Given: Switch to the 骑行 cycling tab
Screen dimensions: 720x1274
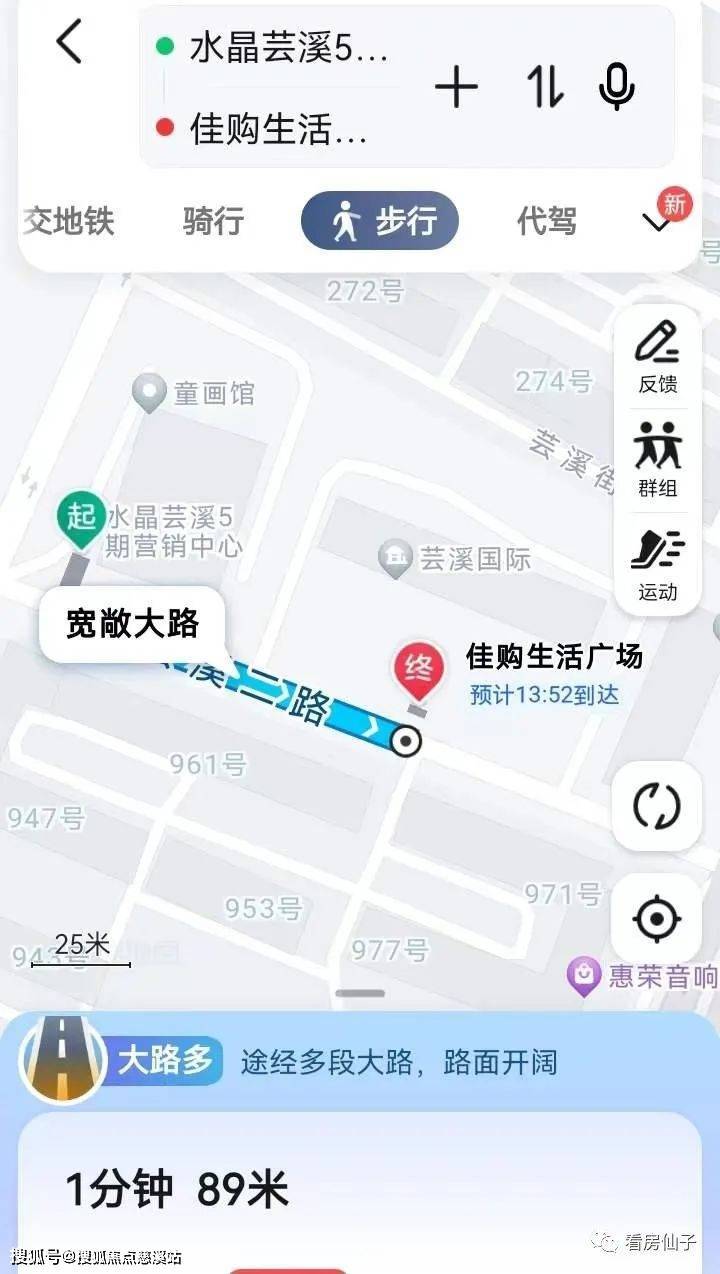Looking at the screenshot, I should (213, 221).
